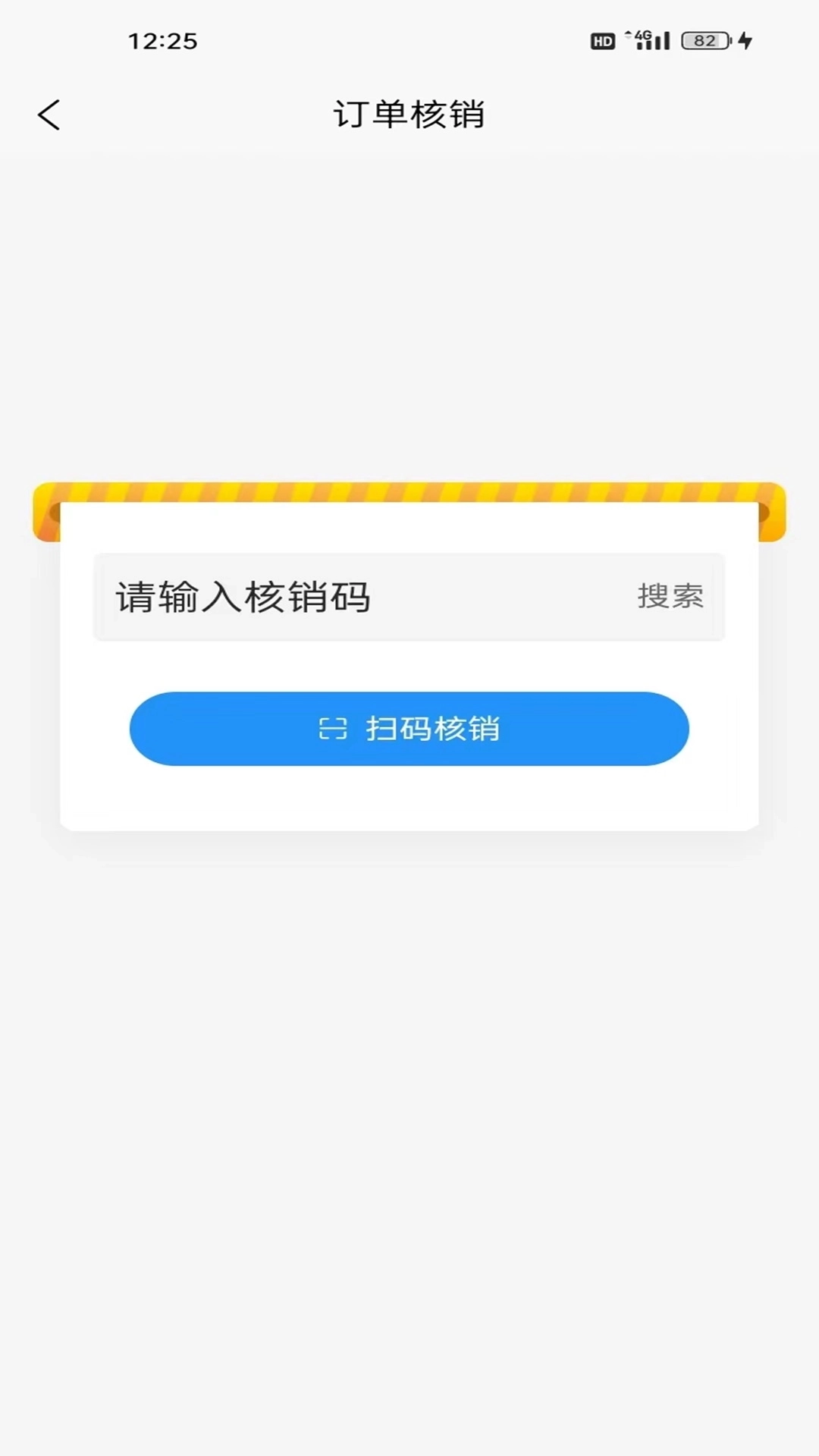Tap the clock showing 12:25
This screenshot has height=1456, width=819.
coord(164,41)
